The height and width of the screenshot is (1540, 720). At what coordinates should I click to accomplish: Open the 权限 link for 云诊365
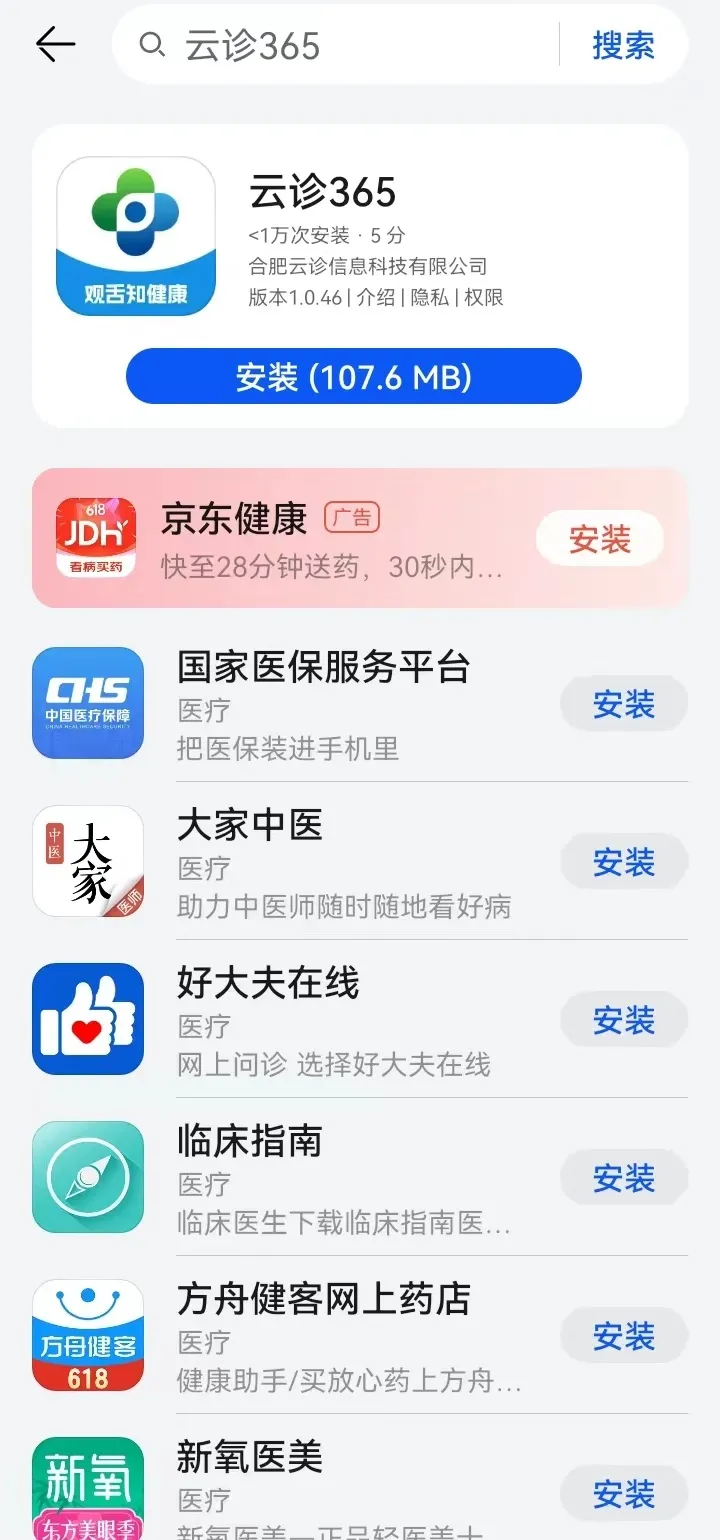pos(484,297)
